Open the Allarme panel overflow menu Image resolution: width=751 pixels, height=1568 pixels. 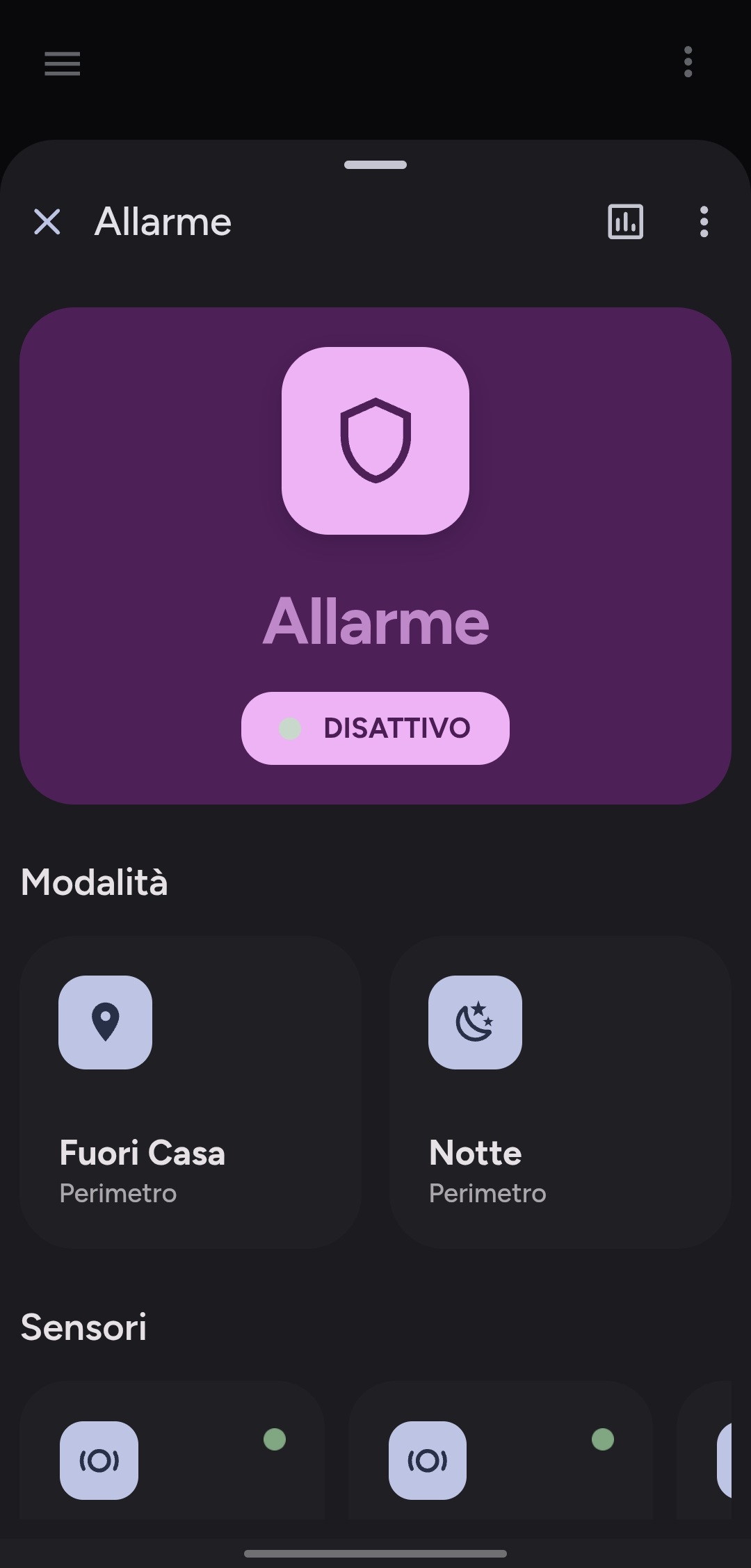click(x=704, y=222)
